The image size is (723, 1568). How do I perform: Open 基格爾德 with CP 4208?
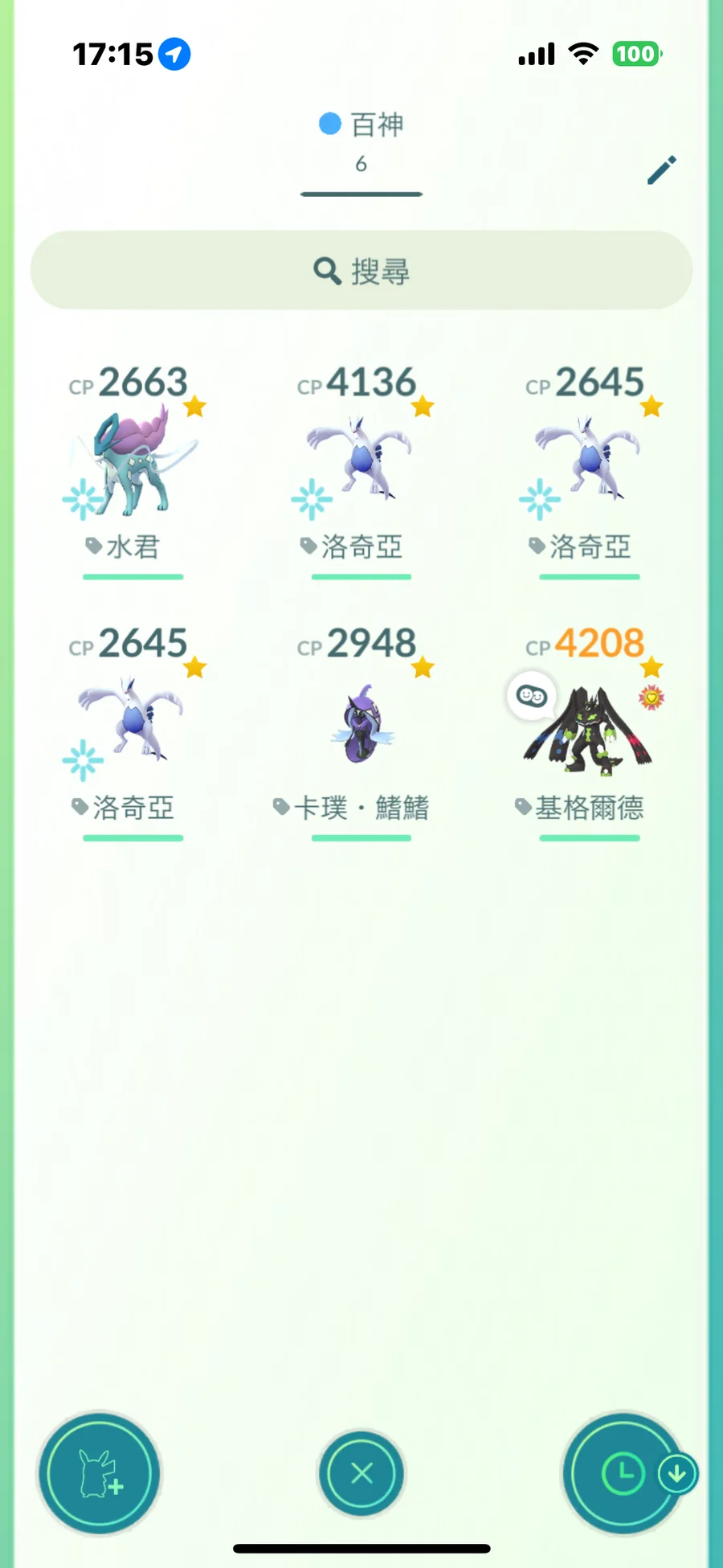589,727
